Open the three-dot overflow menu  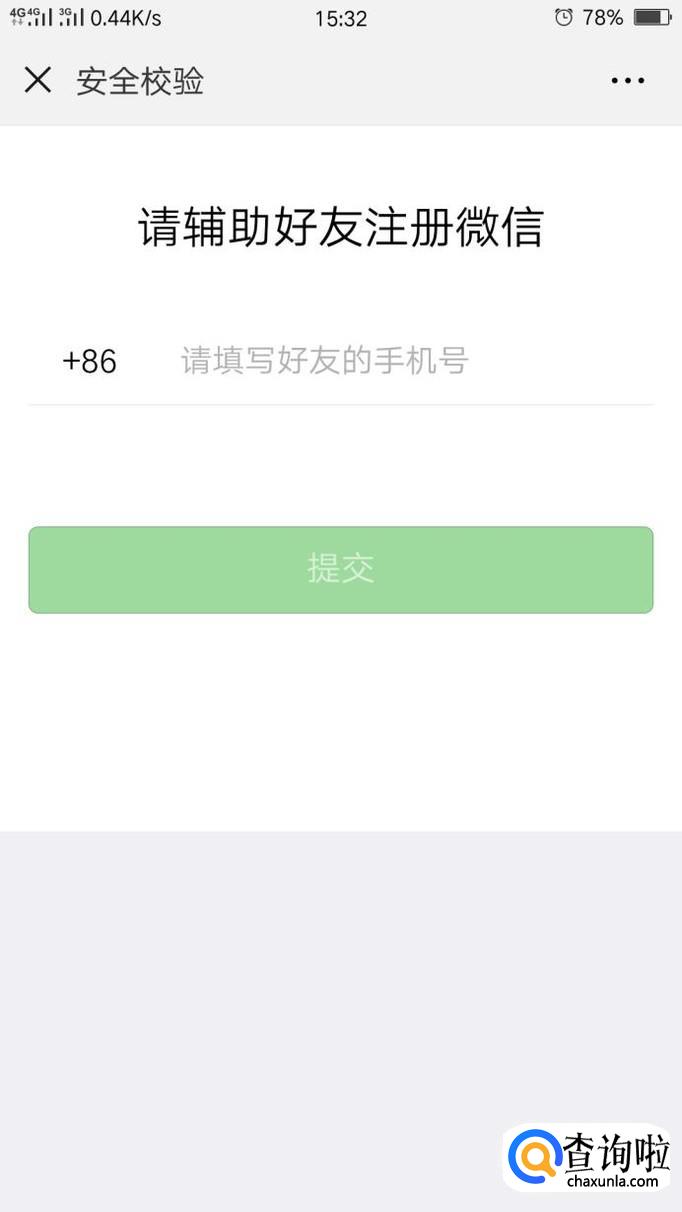pyautogui.click(x=628, y=81)
